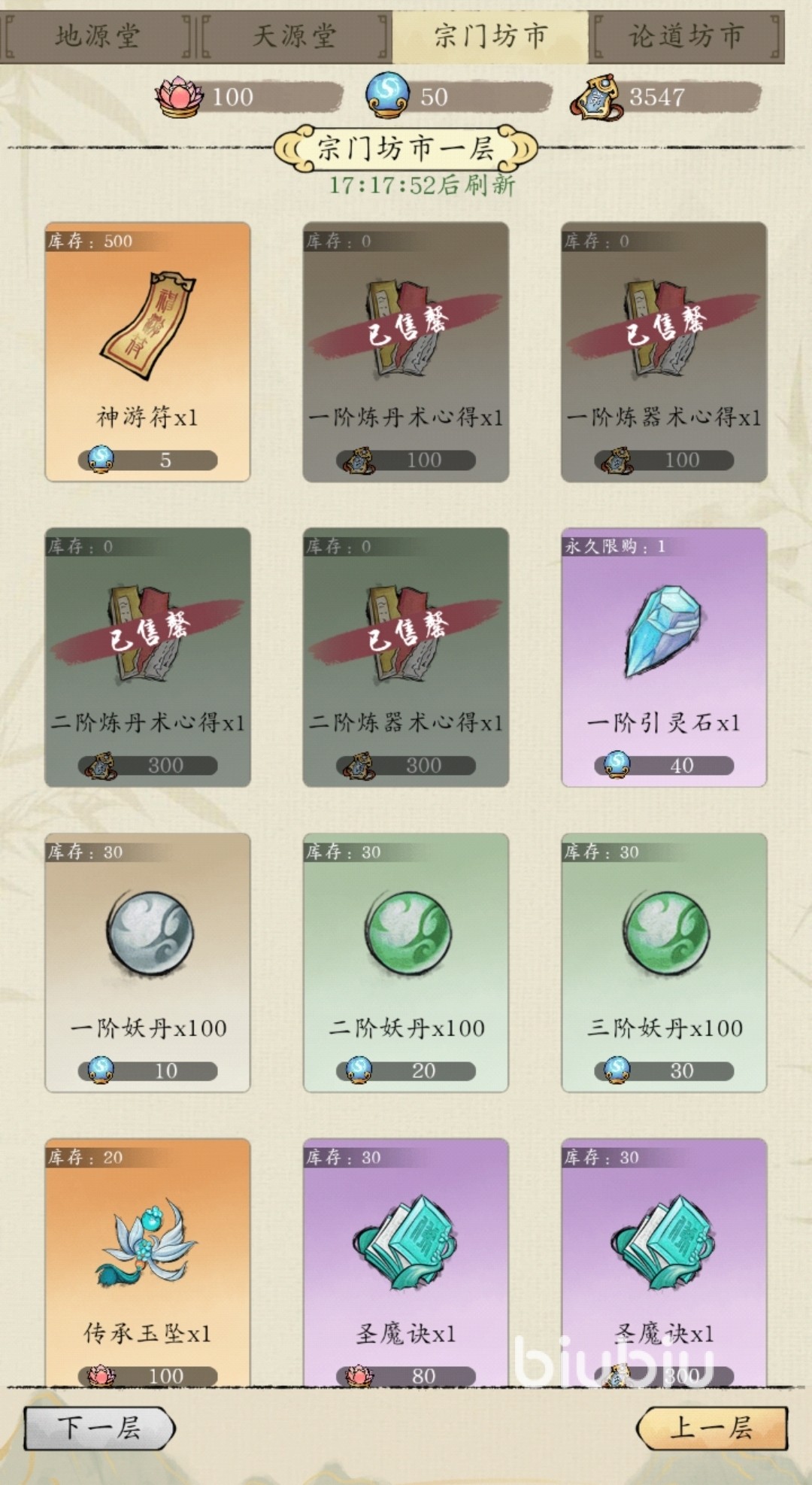Open the 二阶妖丹x100 card

[x=406, y=962]
